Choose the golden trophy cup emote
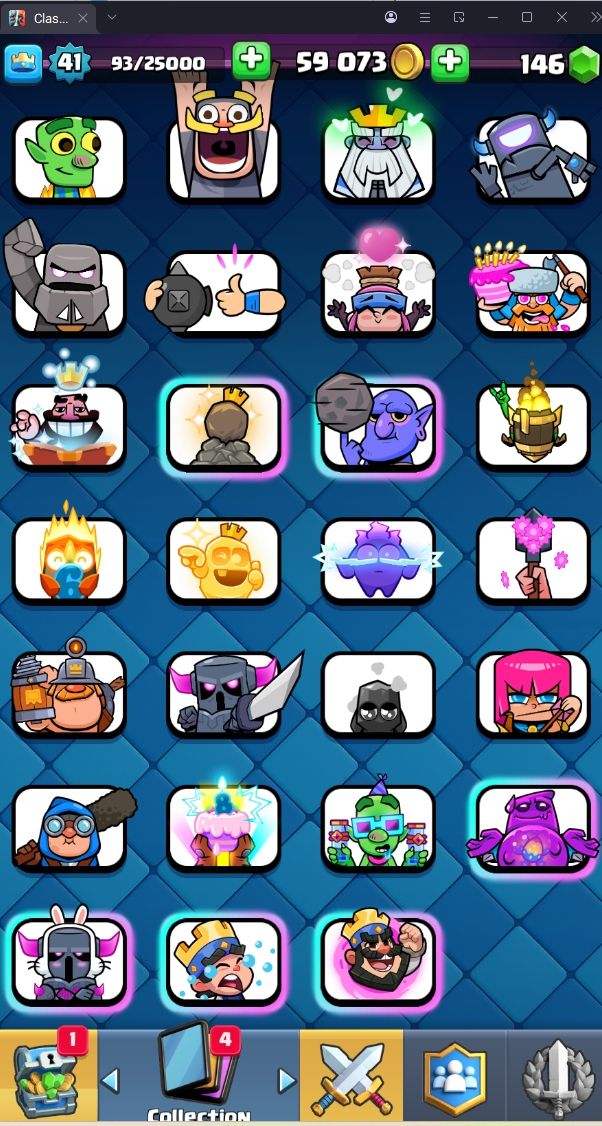 [x=532, y=427]
